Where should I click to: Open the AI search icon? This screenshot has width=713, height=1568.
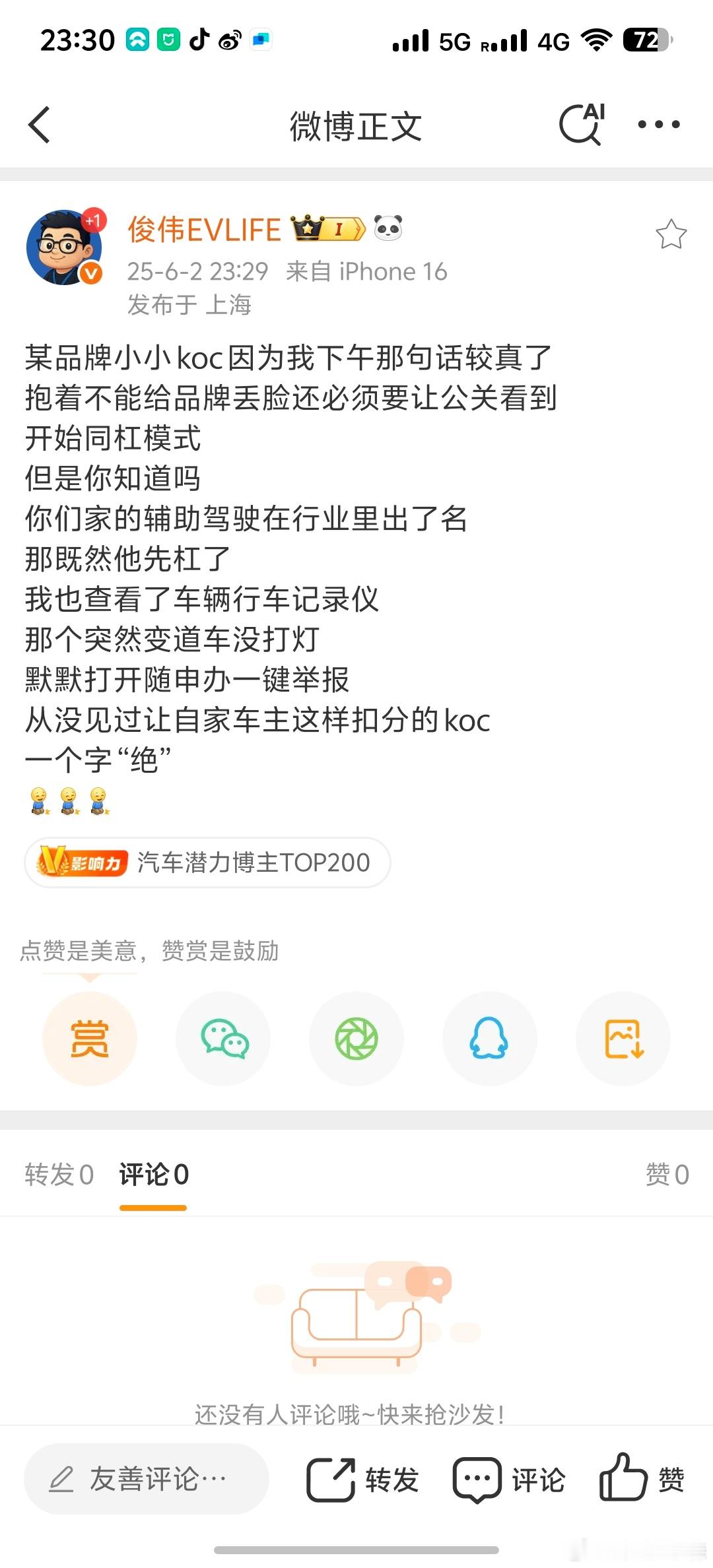tap(581, 124)
